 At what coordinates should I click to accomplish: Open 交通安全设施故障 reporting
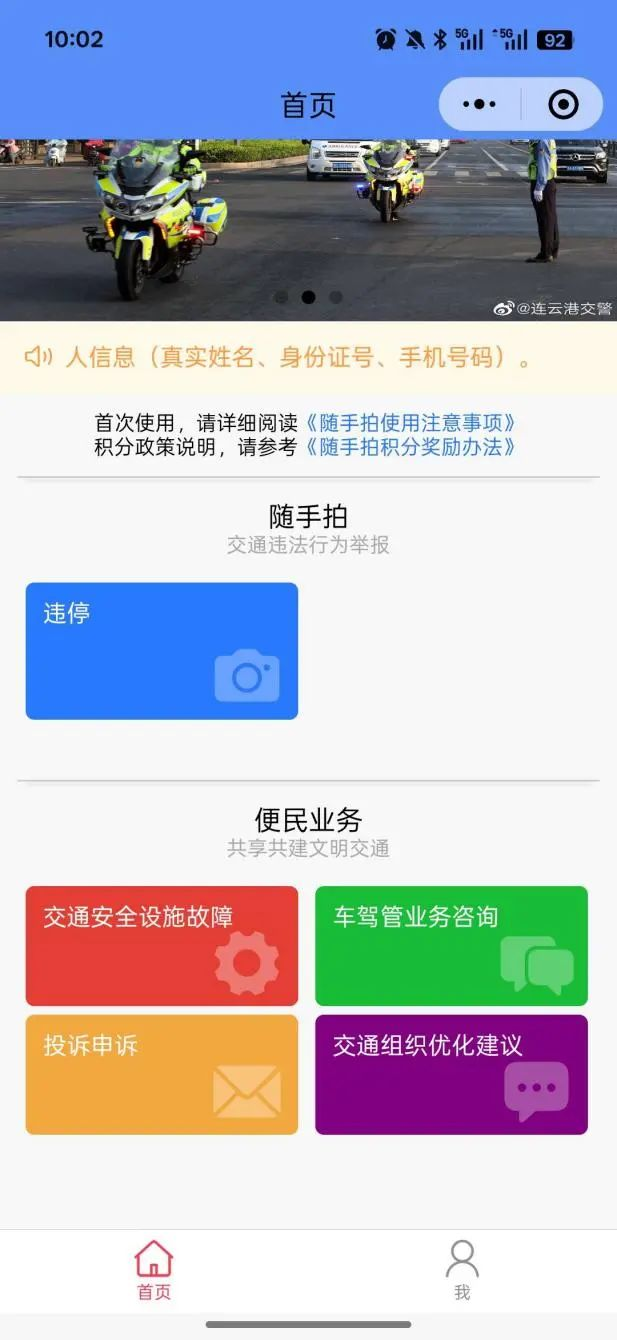pos(162,945)
